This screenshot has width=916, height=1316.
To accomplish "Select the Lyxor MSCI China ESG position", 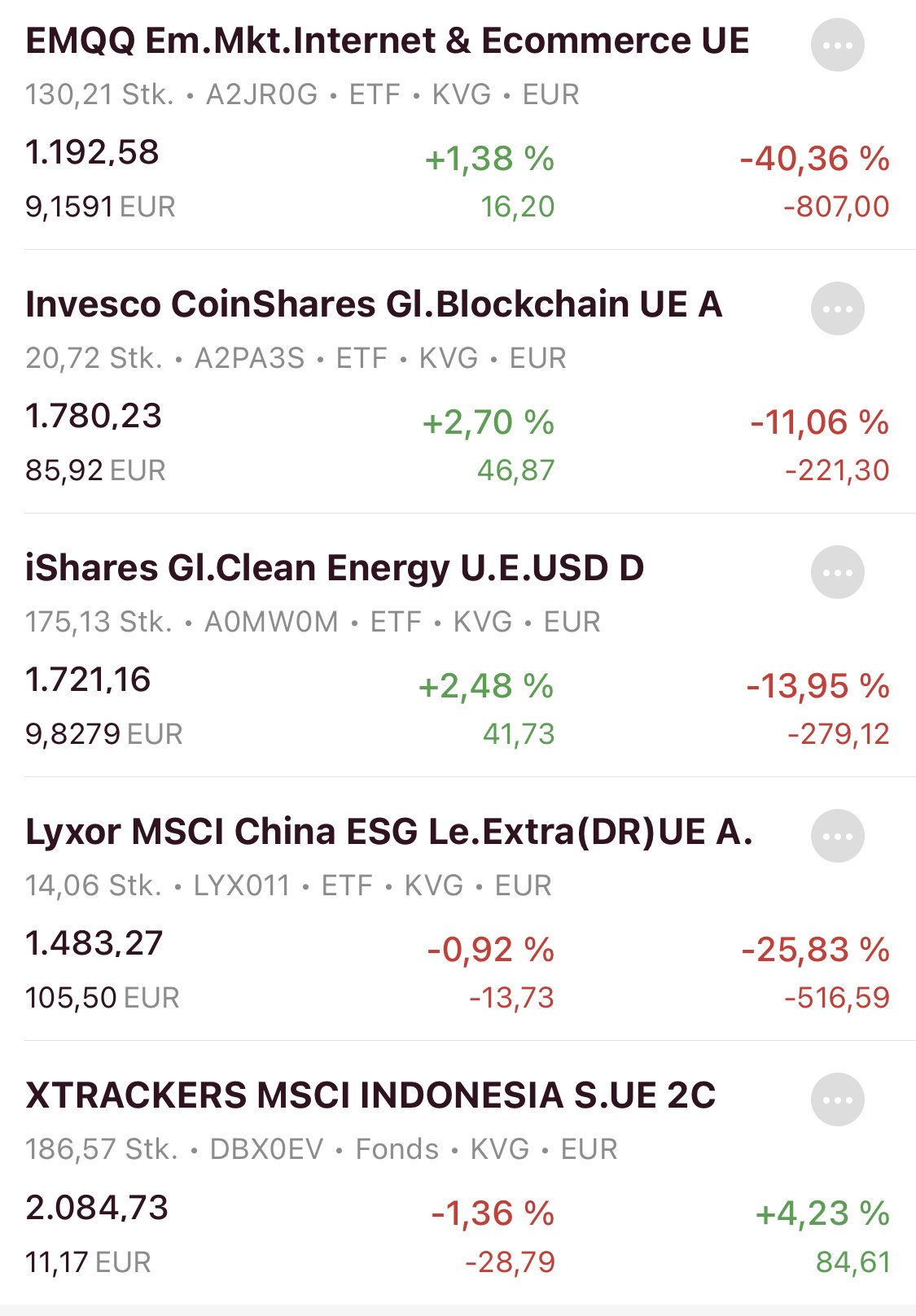I will pyautogui.click(x=389, y=833).
